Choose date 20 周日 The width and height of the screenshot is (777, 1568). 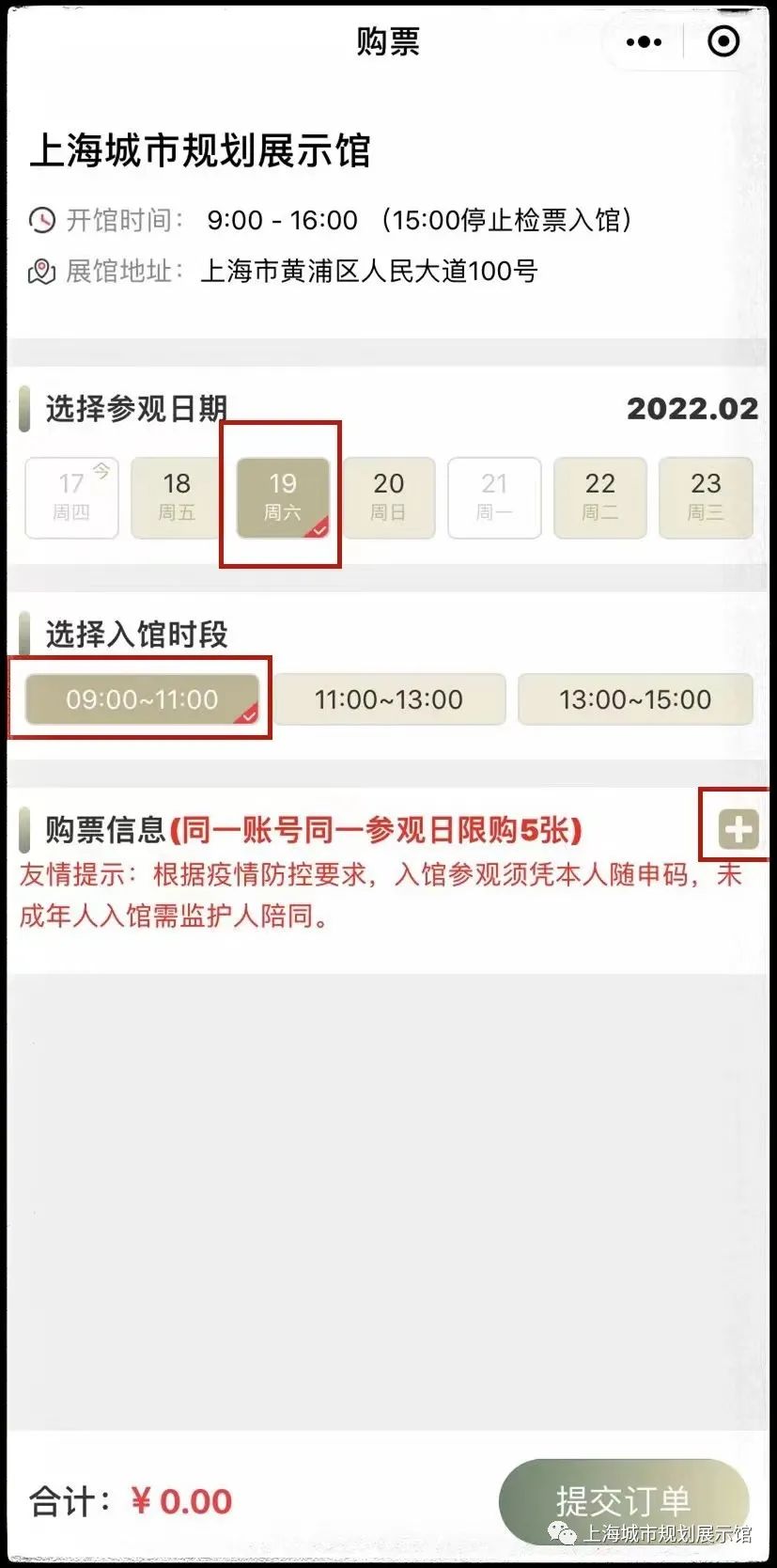click(x=388, y=497)
